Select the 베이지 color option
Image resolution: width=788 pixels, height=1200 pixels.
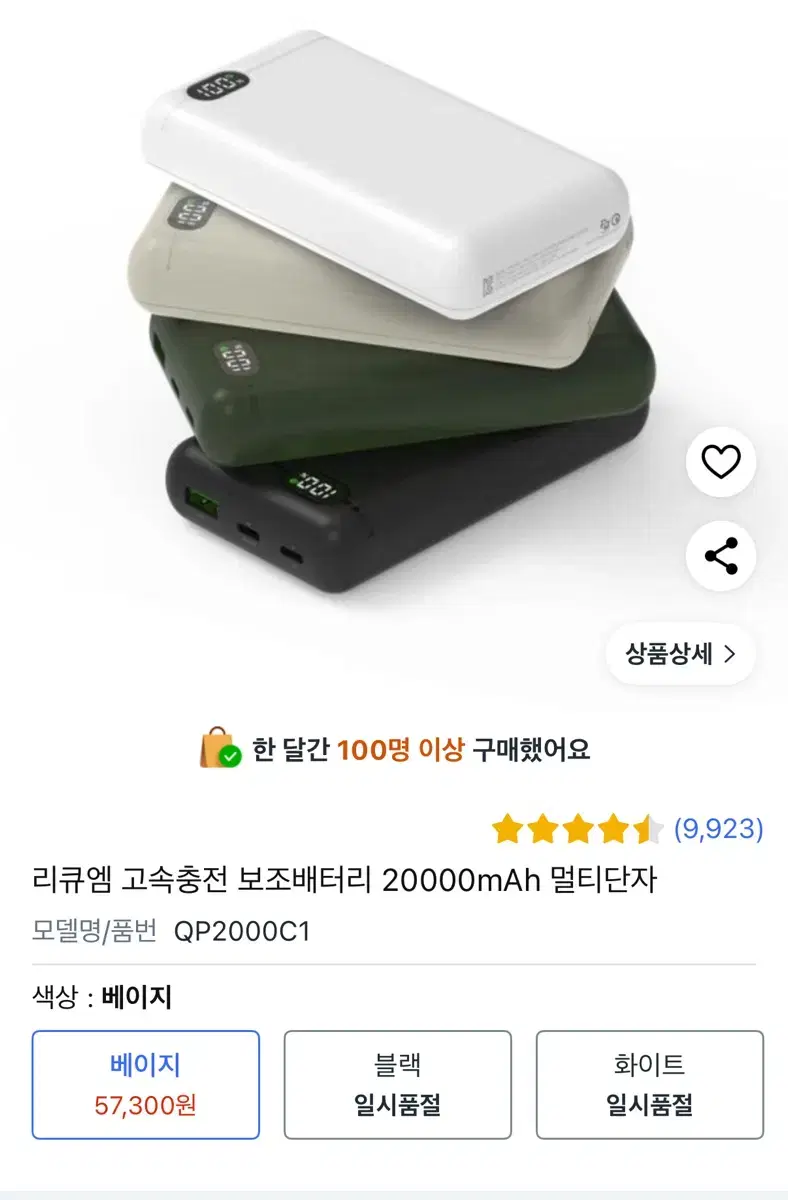pyautogui.click(x=145, y=1084)
